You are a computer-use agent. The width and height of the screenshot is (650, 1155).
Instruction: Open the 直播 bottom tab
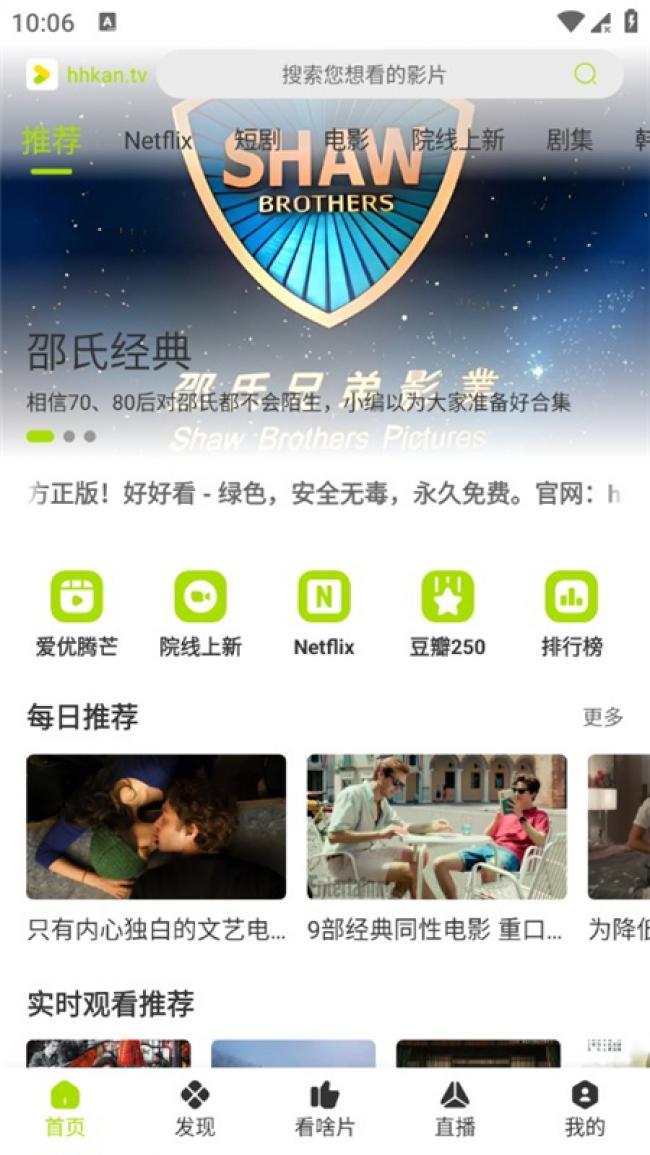pyautogui.click(x=454, y=1109)
